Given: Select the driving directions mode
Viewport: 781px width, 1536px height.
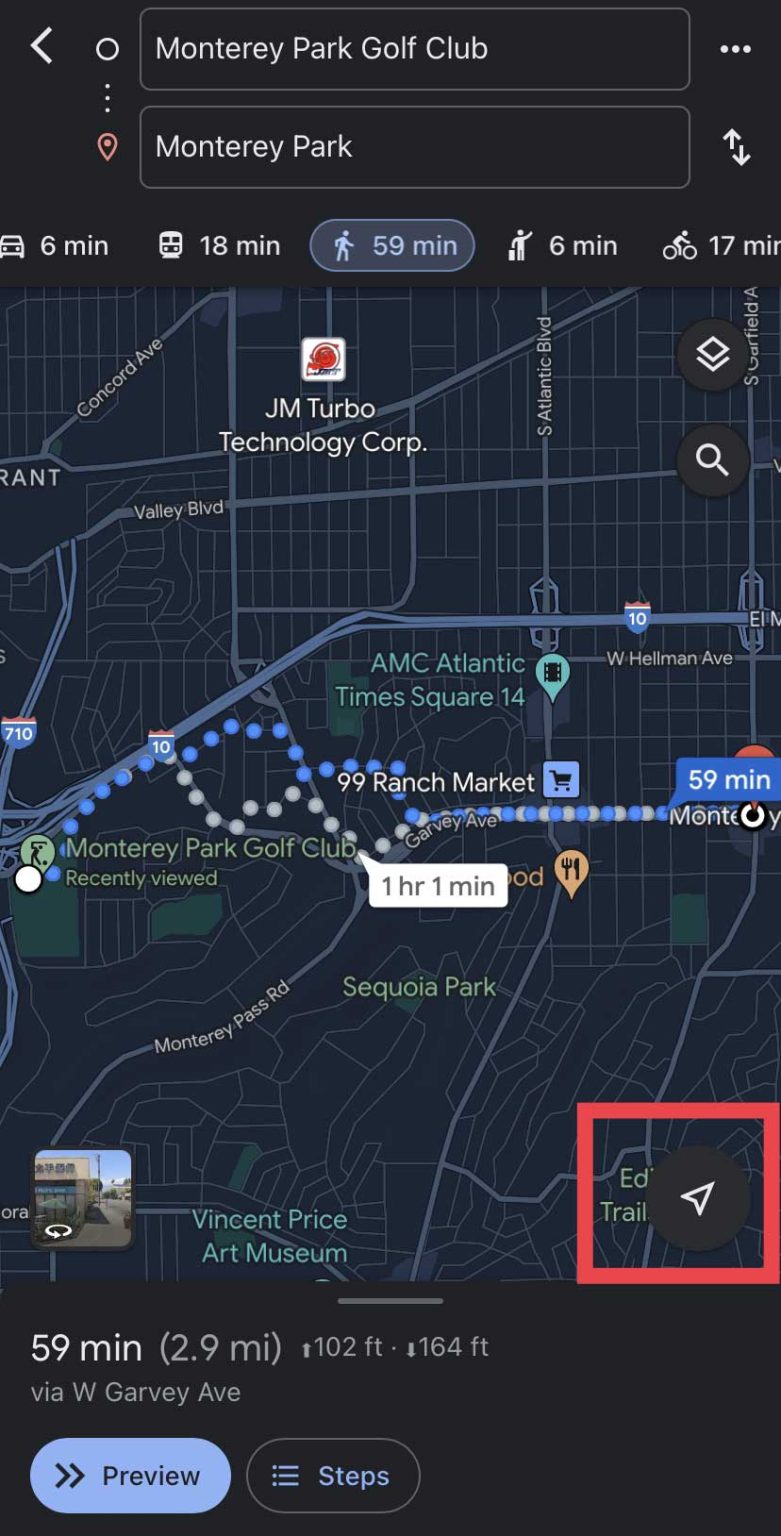Looking at the screenshot, I should pyautogui.click(x=60, y=245).
